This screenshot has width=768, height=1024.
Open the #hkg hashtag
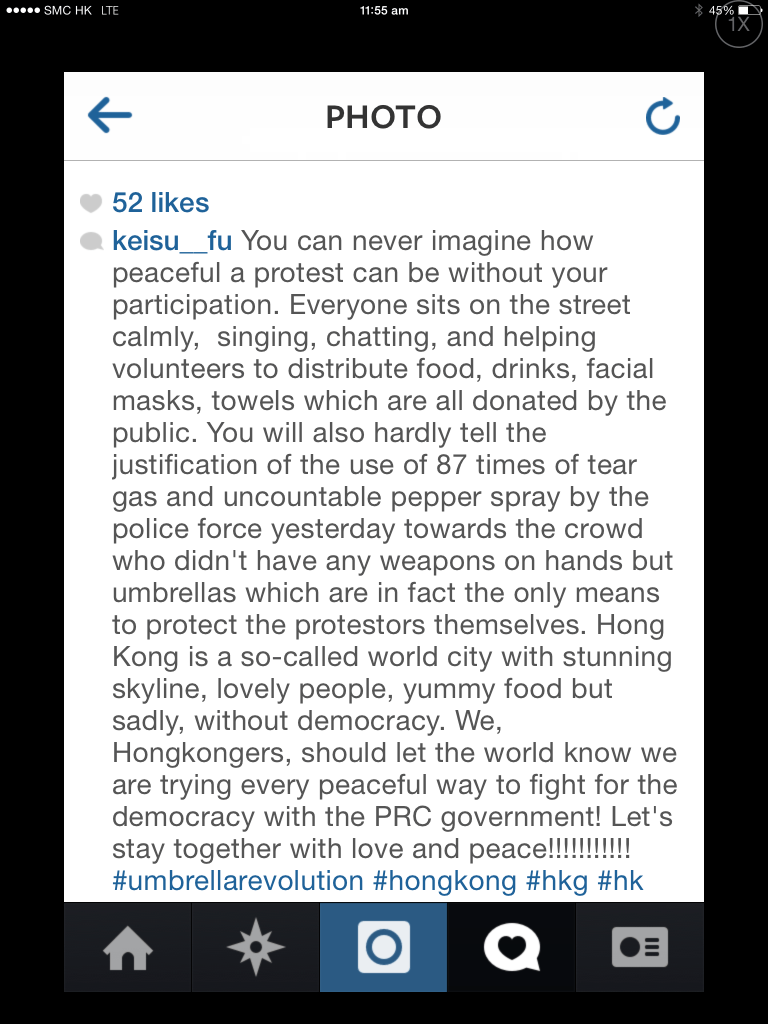(557, 881)
